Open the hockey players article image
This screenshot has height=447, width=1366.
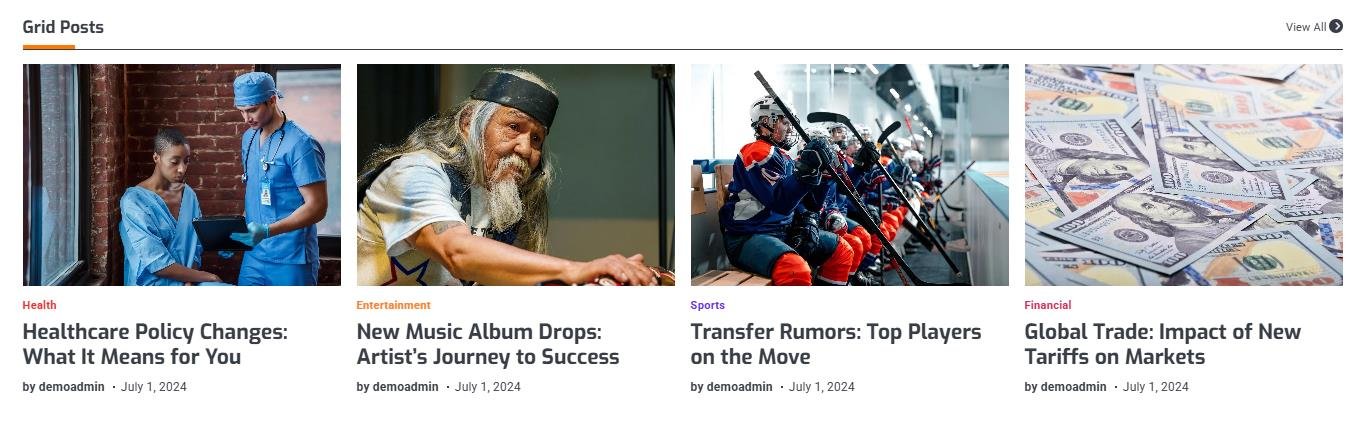(849, 175)
